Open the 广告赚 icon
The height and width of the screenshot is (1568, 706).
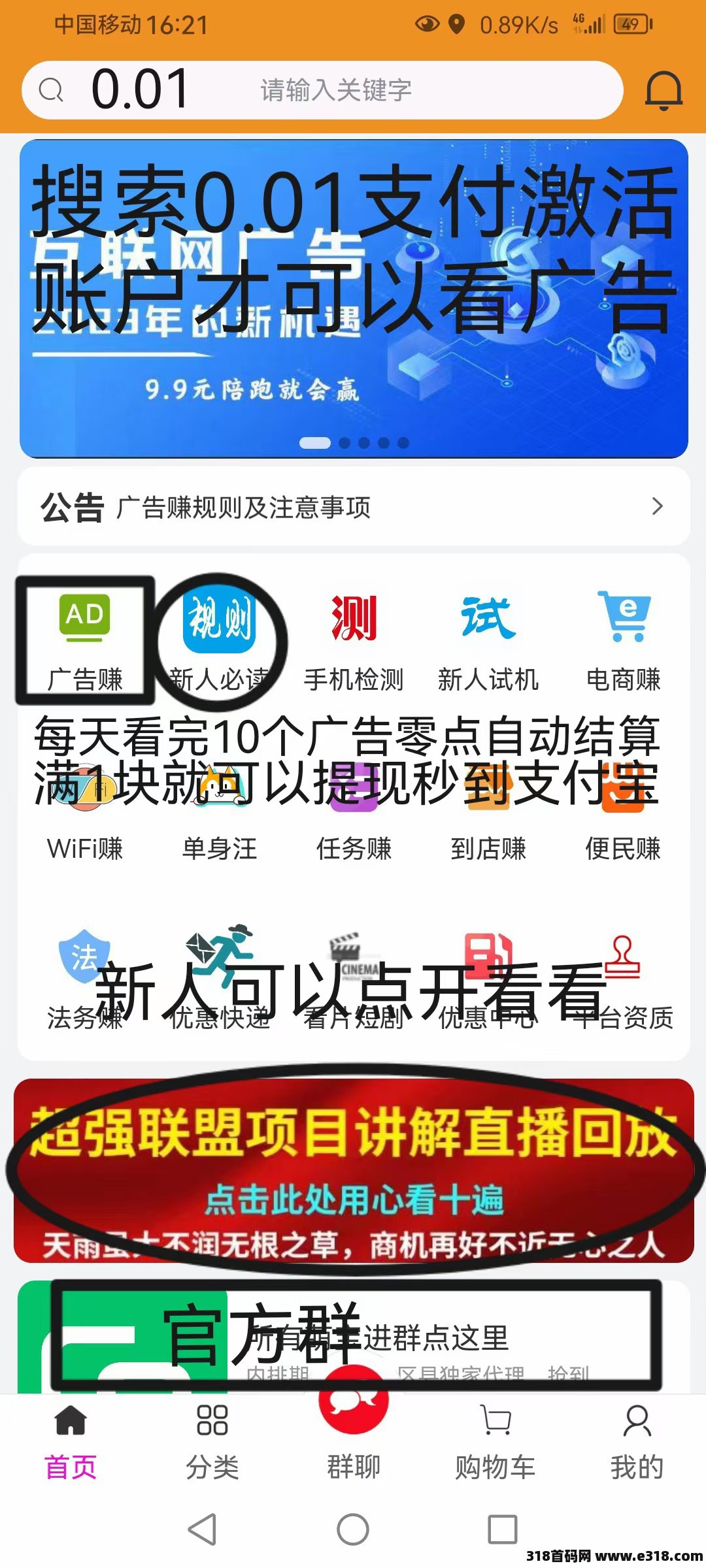click(85, 637)
